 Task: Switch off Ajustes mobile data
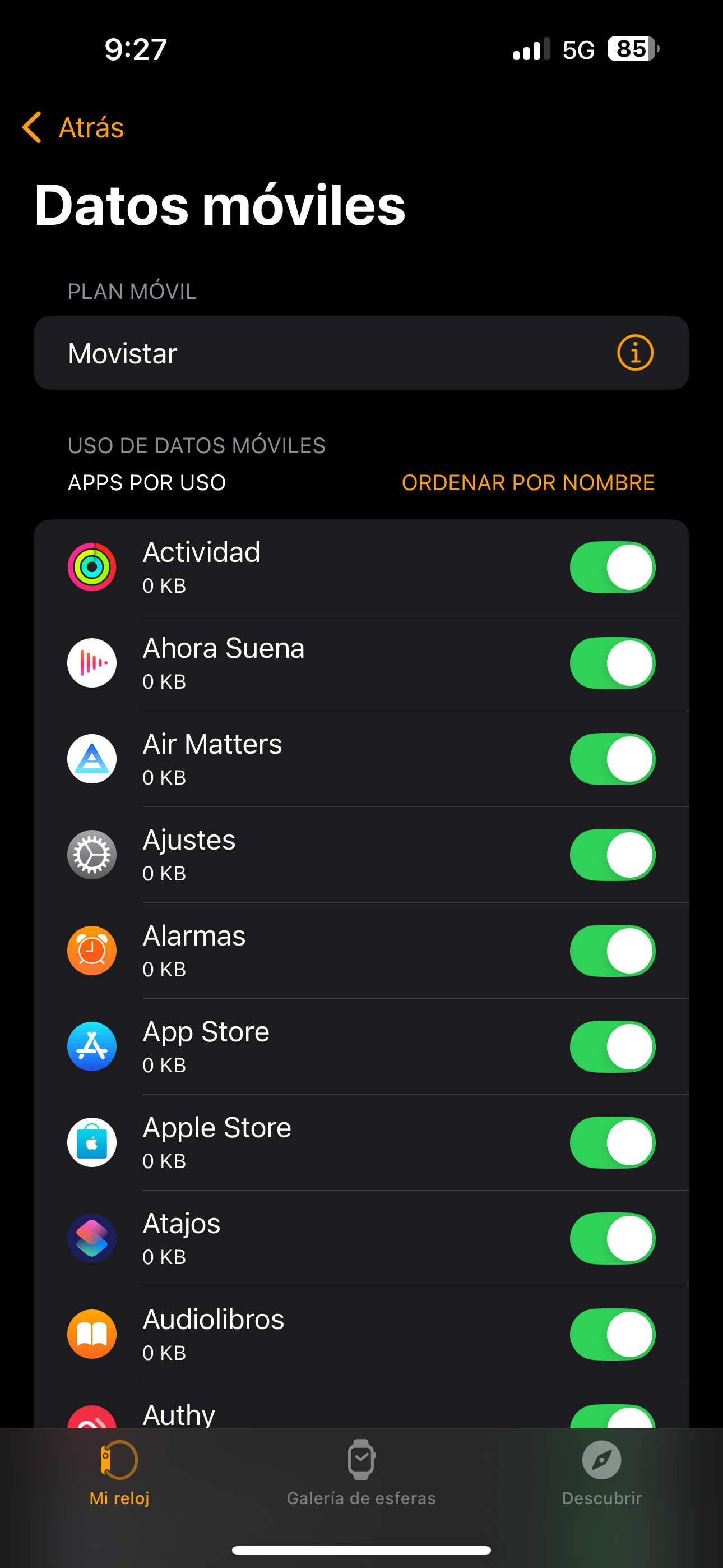(612, 855)
